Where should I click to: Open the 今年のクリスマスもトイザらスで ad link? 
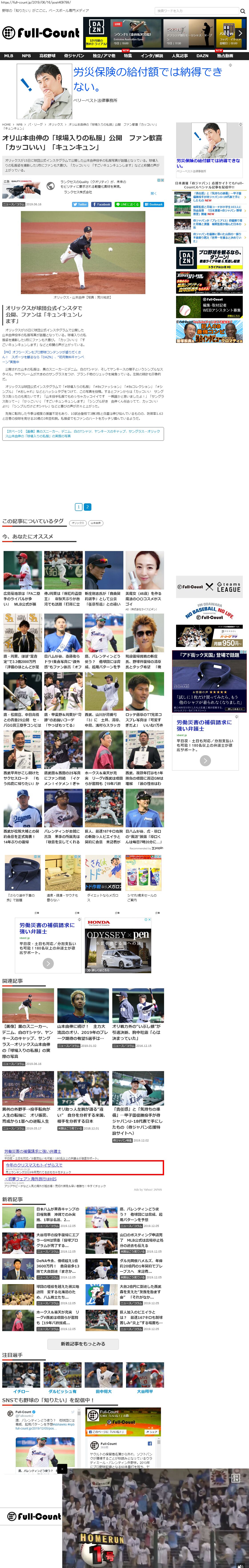(34, 1164)
